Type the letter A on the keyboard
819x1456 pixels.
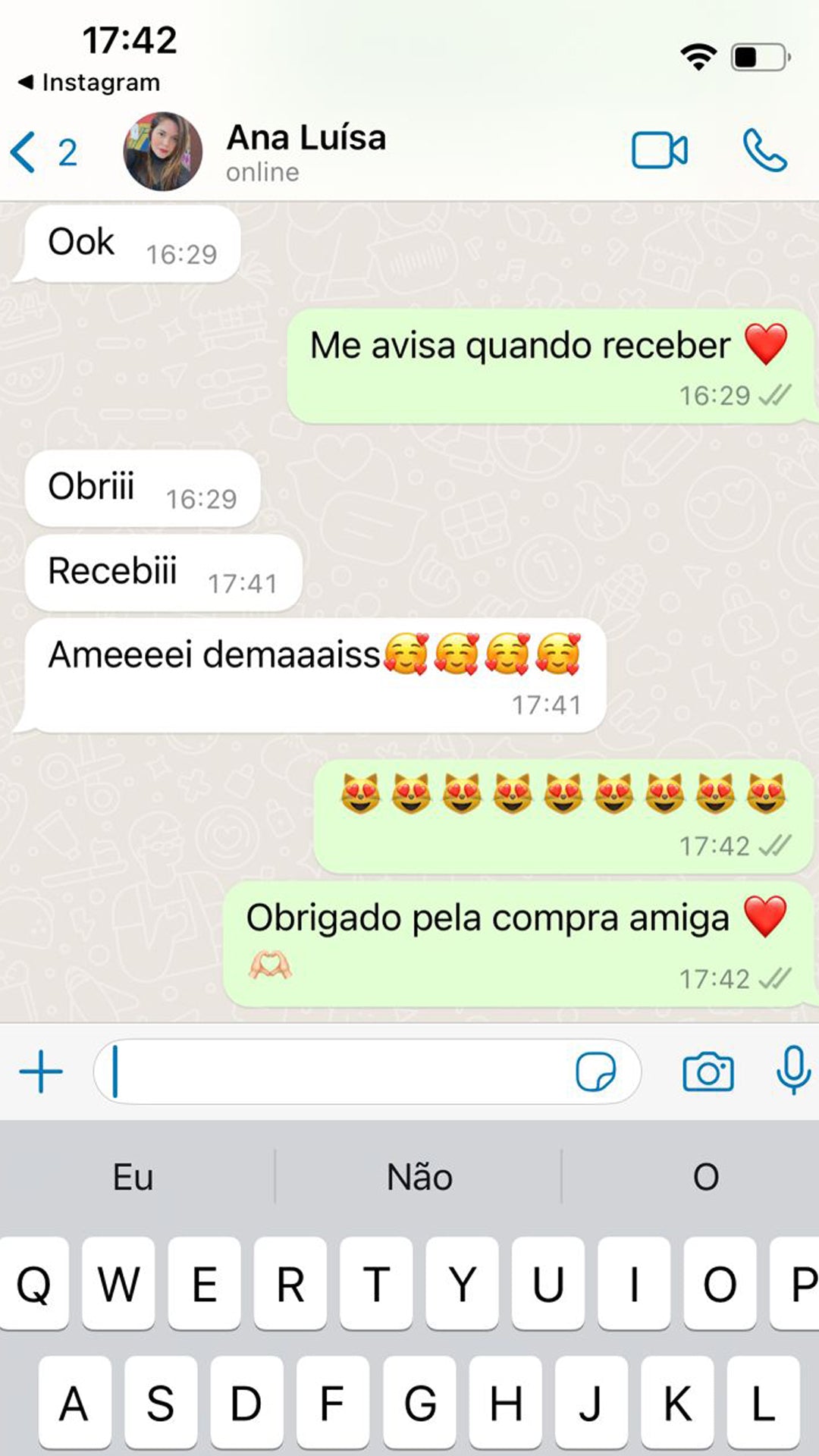[74, 1403]
